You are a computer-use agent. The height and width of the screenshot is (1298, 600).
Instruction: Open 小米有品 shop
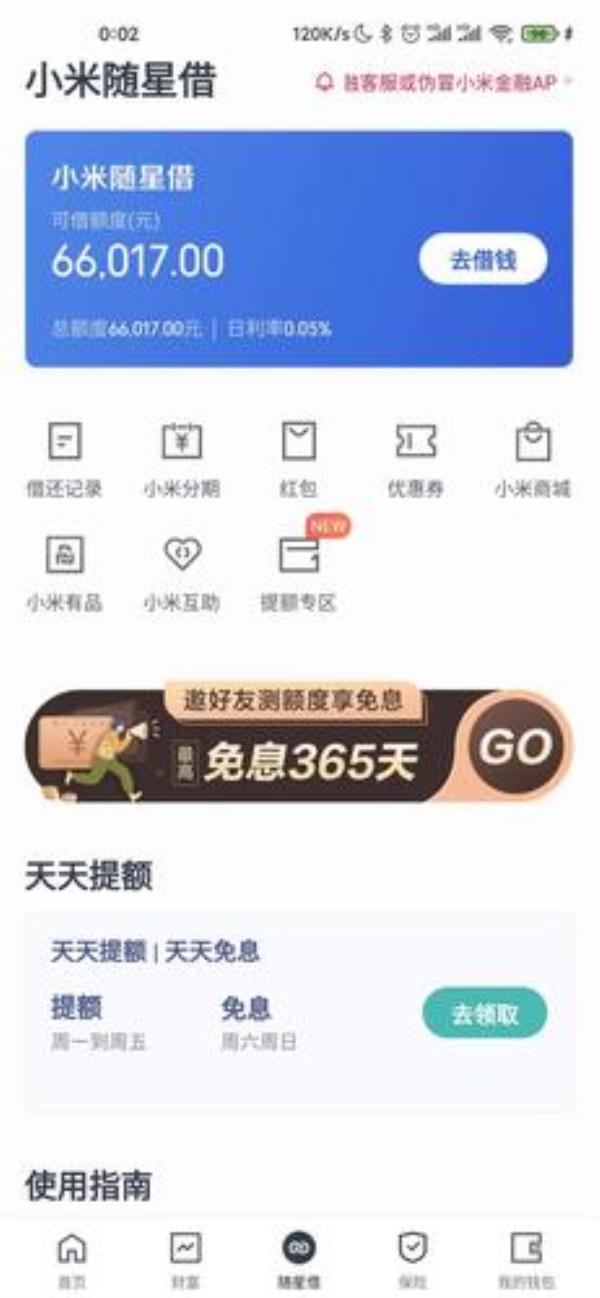65,572
